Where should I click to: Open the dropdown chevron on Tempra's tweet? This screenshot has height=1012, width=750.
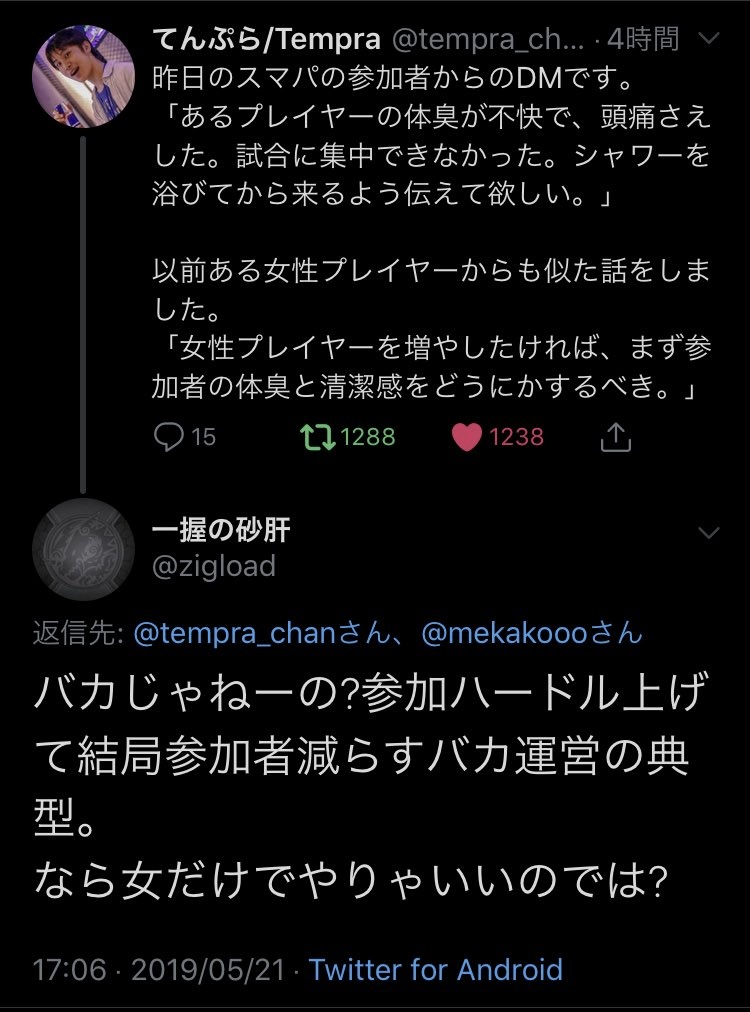708,39
